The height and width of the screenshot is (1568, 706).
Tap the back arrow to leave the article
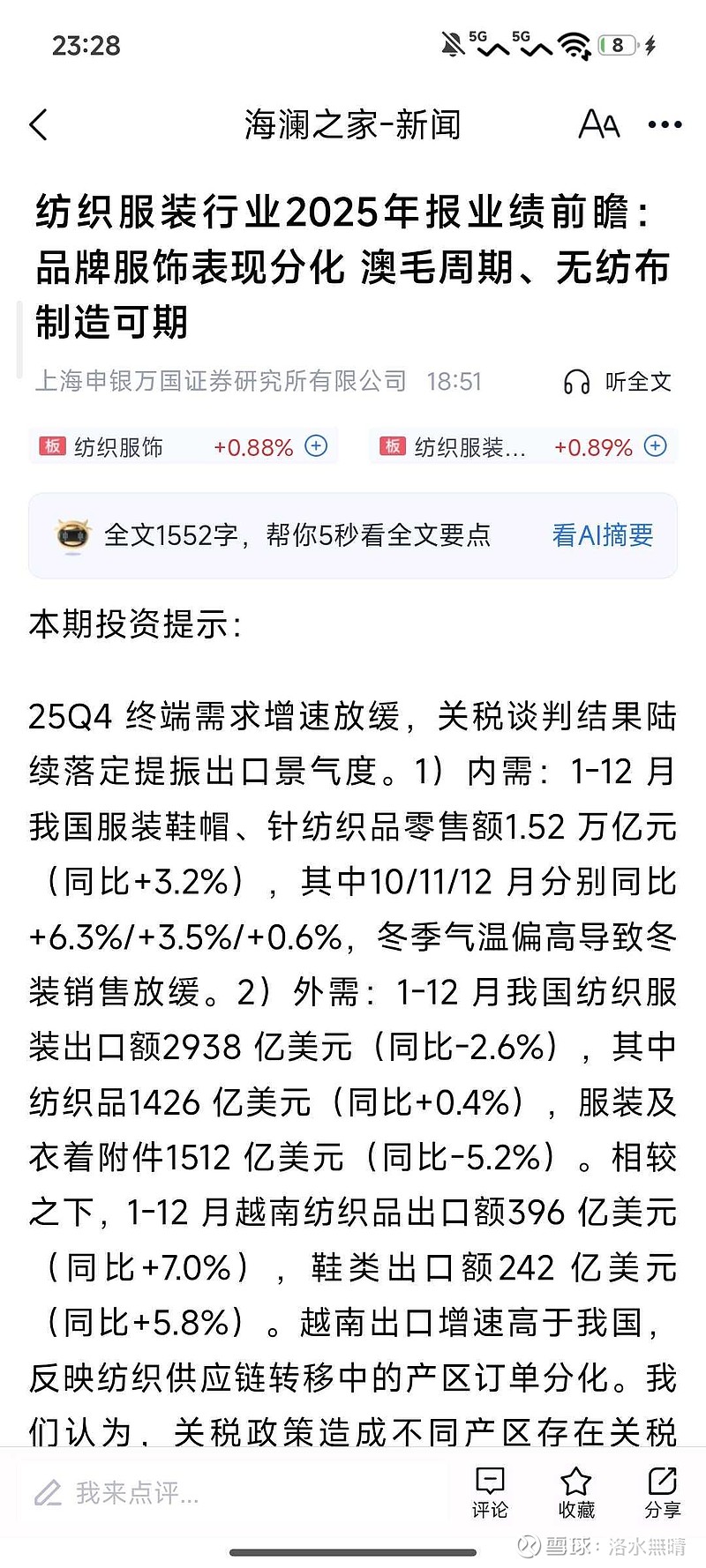tap(37, 124)
